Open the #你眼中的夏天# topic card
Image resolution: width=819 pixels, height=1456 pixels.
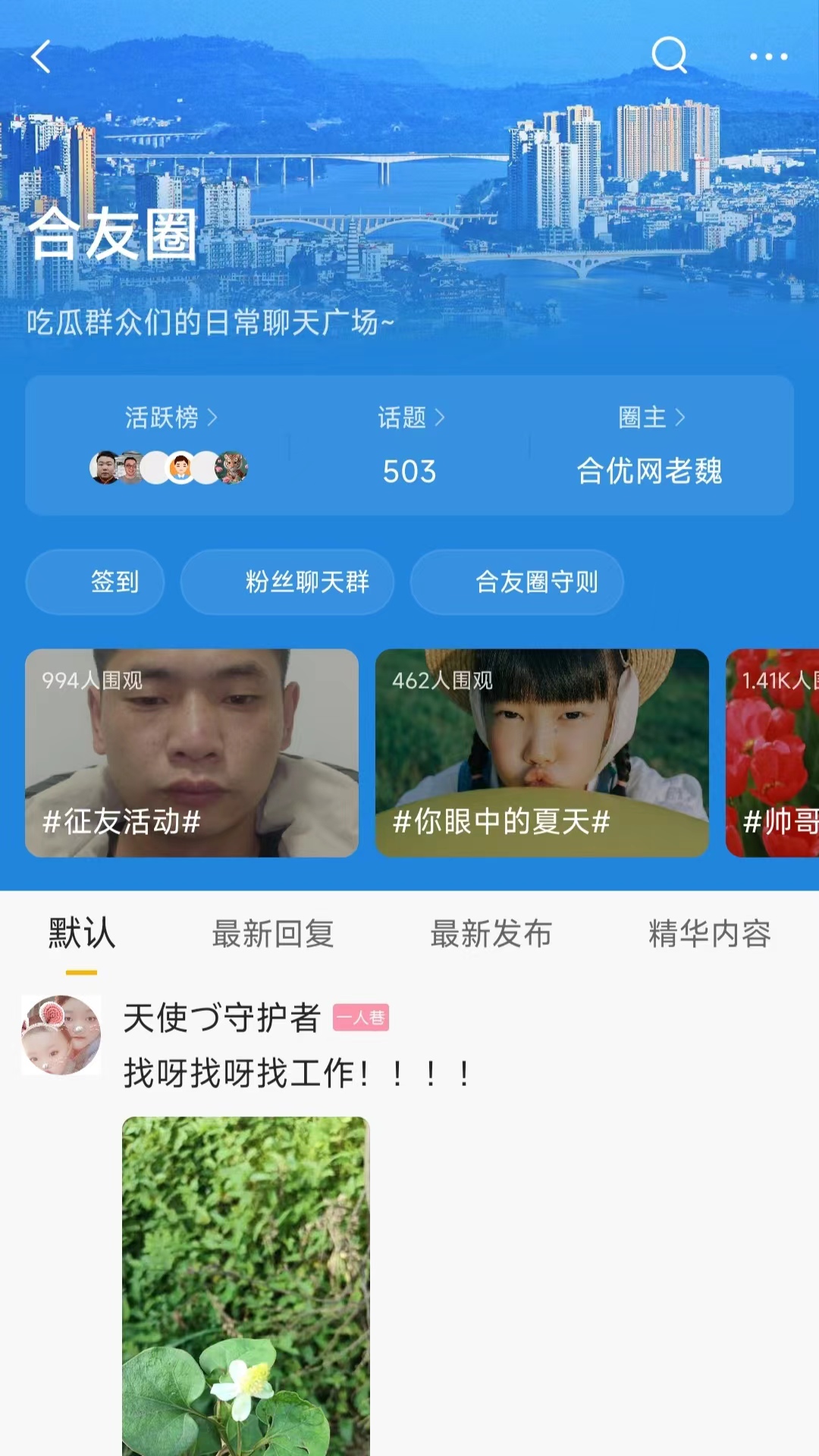[542, 753]
